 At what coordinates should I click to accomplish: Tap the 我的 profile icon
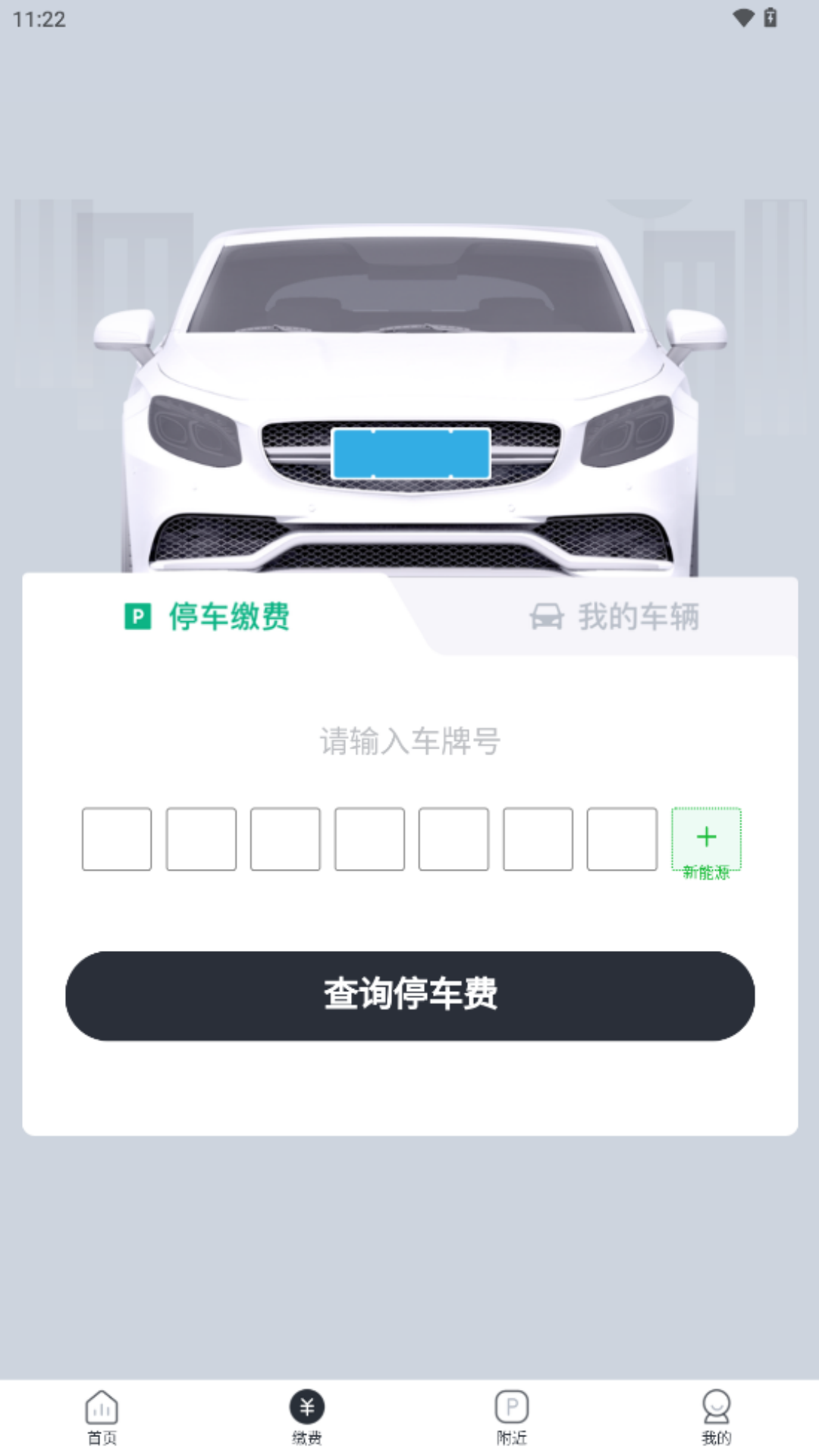pyautogui.click(x=715, y=1407)
